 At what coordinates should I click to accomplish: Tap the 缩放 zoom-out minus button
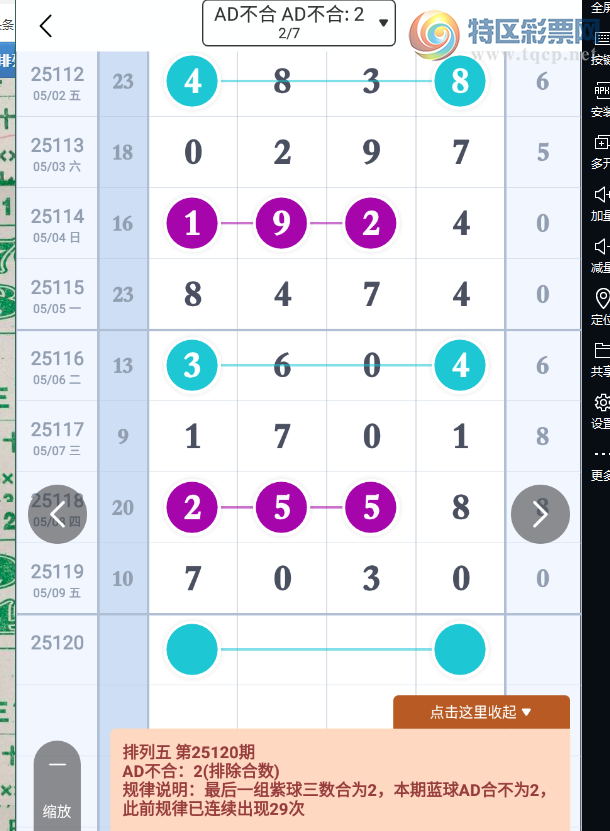[x=57, y=766]
